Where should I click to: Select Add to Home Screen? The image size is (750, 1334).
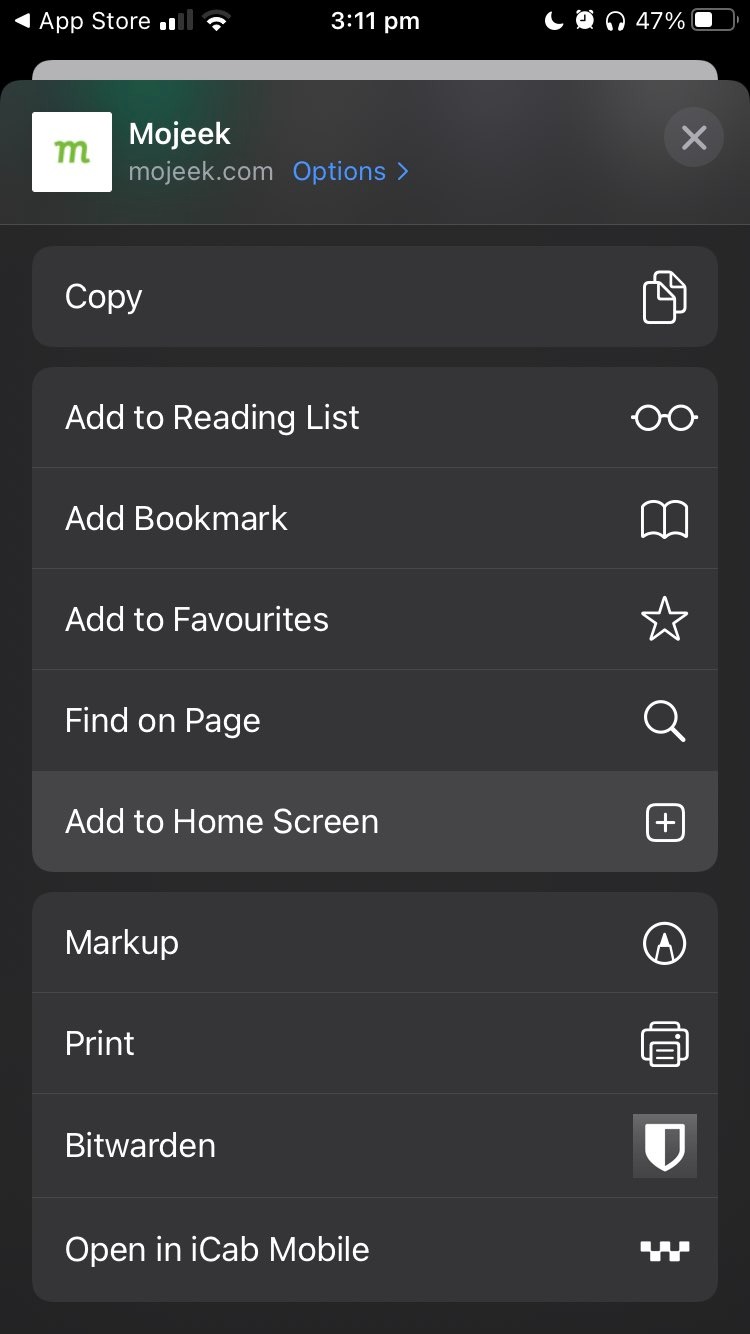374,822
